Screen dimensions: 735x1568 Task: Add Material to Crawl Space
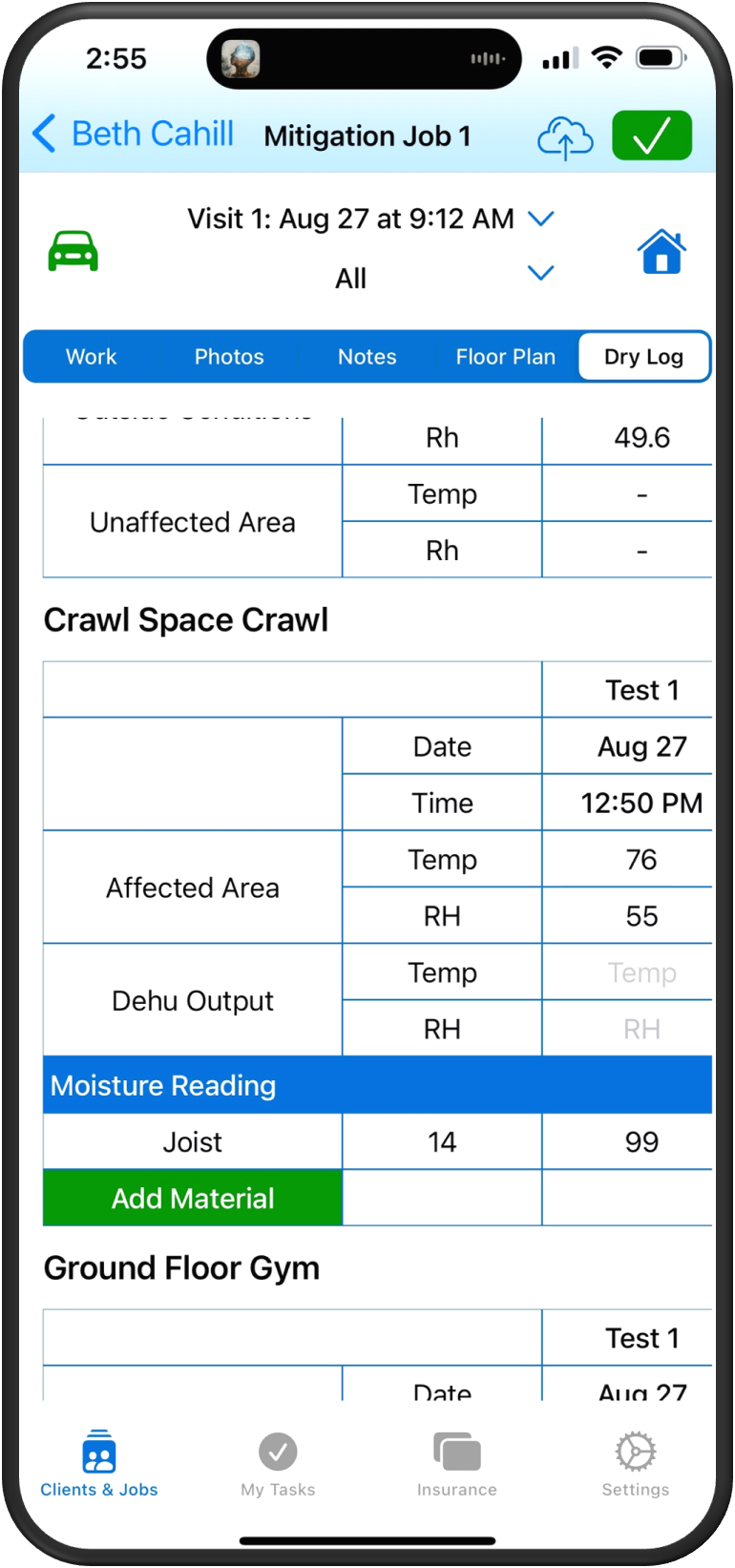tap(193, 1198)
